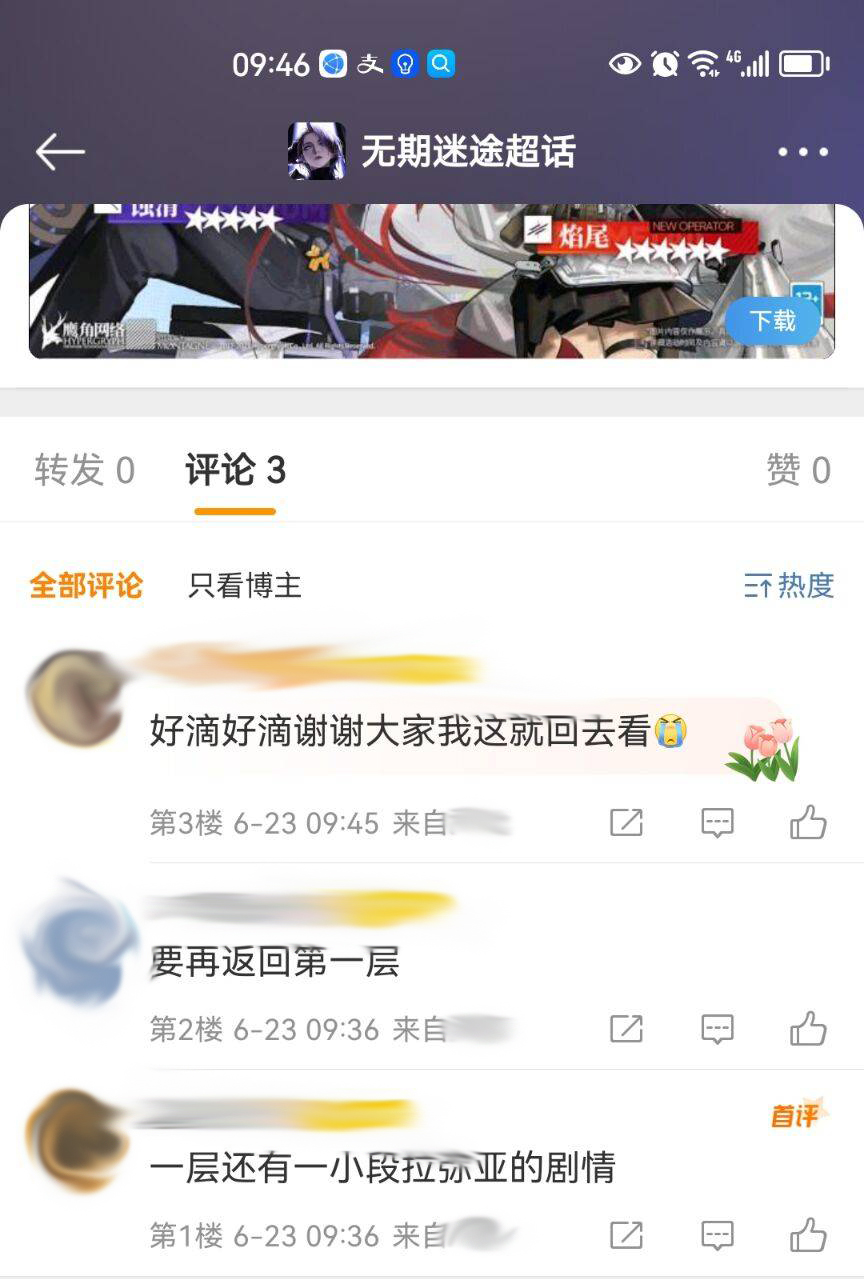Viewport: 864px width, 1279px height.
Task: Like the 要再返回第一层 comment
Action: [808, 1029]
